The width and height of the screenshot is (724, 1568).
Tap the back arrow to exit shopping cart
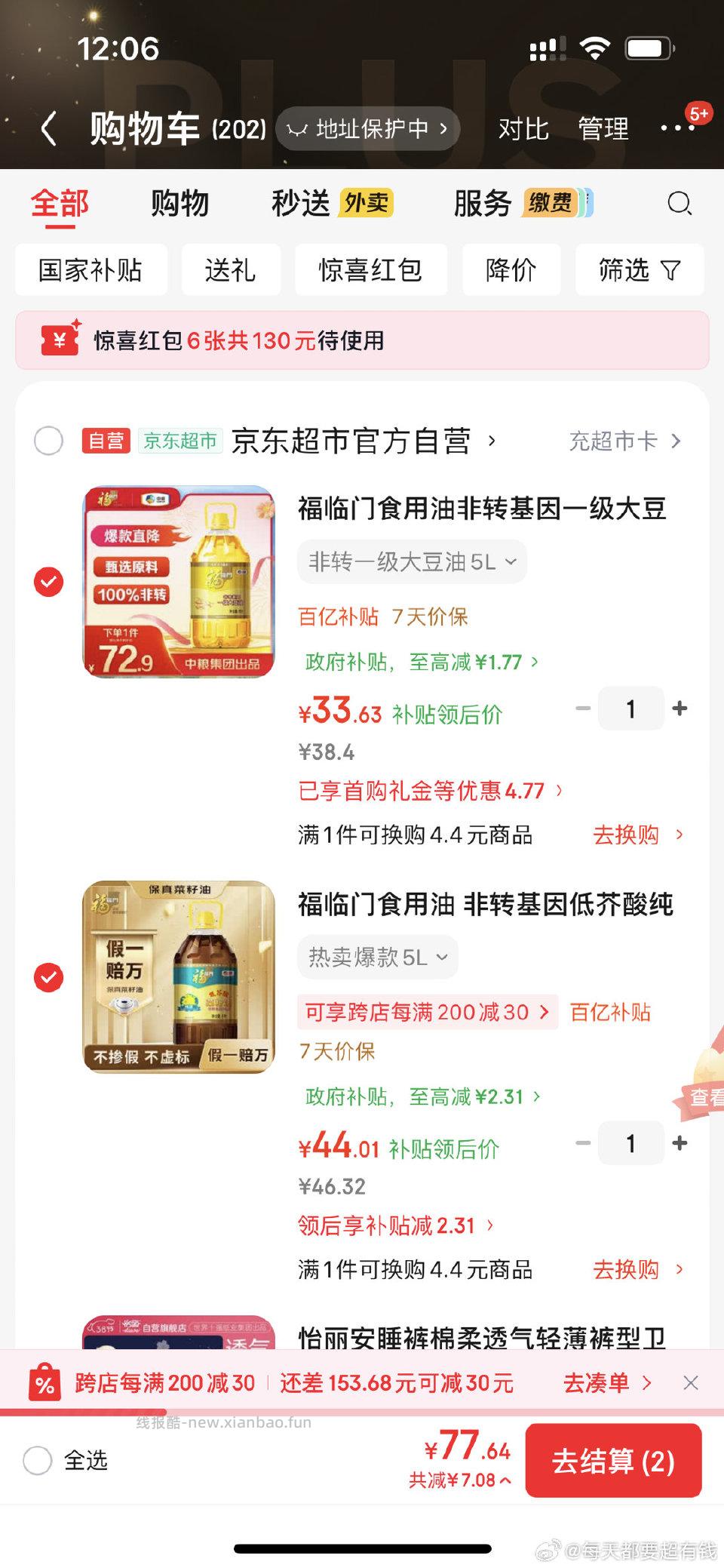coord(50,128)
